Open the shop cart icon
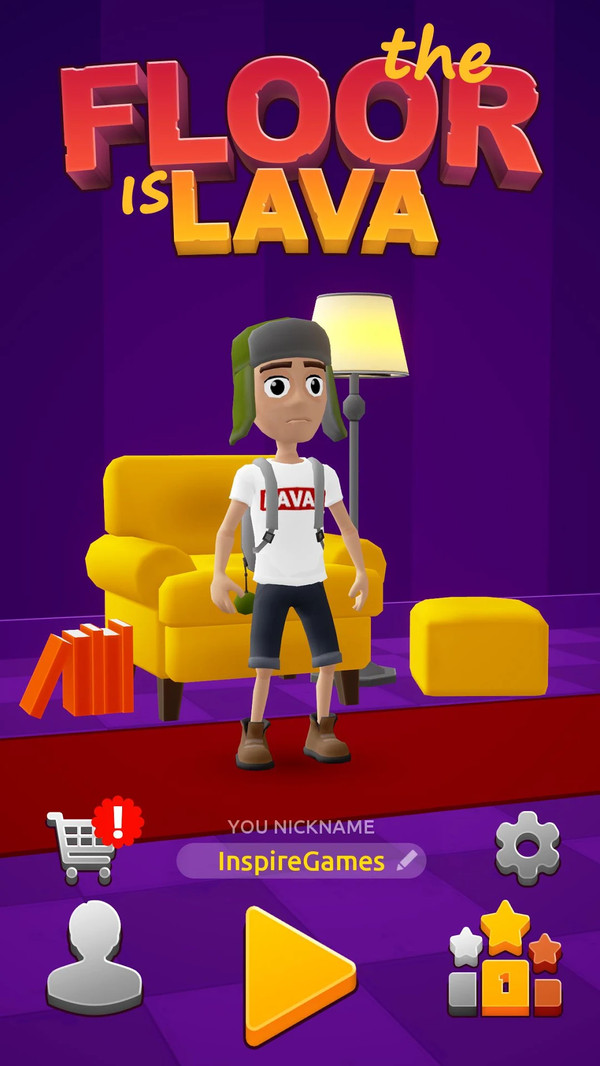 84,846
